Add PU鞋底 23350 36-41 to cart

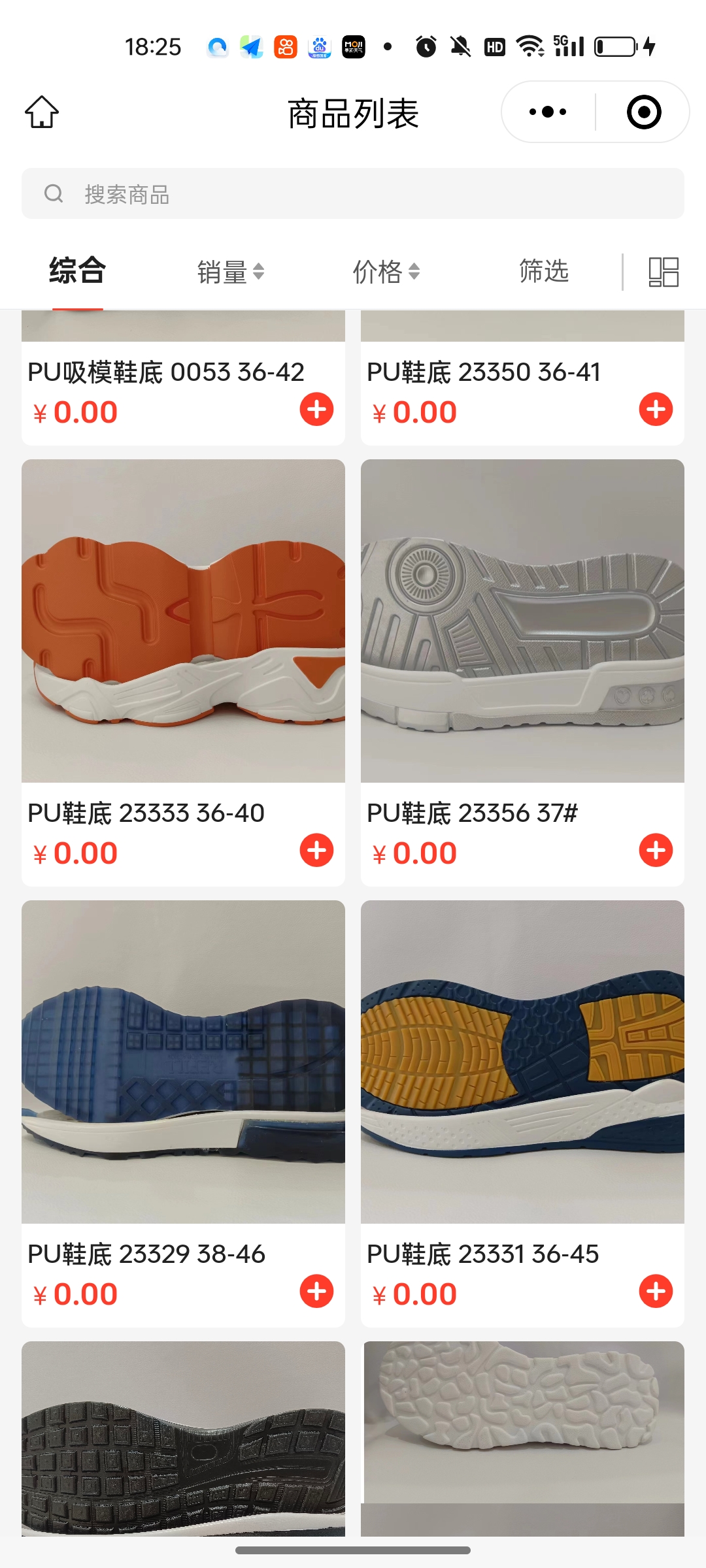coord(656,410)
